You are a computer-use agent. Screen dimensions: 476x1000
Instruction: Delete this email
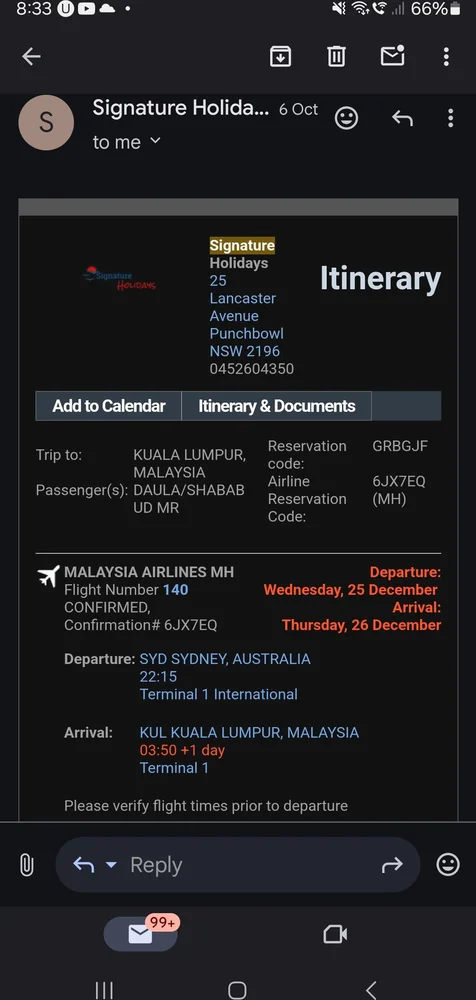point(336,57)
